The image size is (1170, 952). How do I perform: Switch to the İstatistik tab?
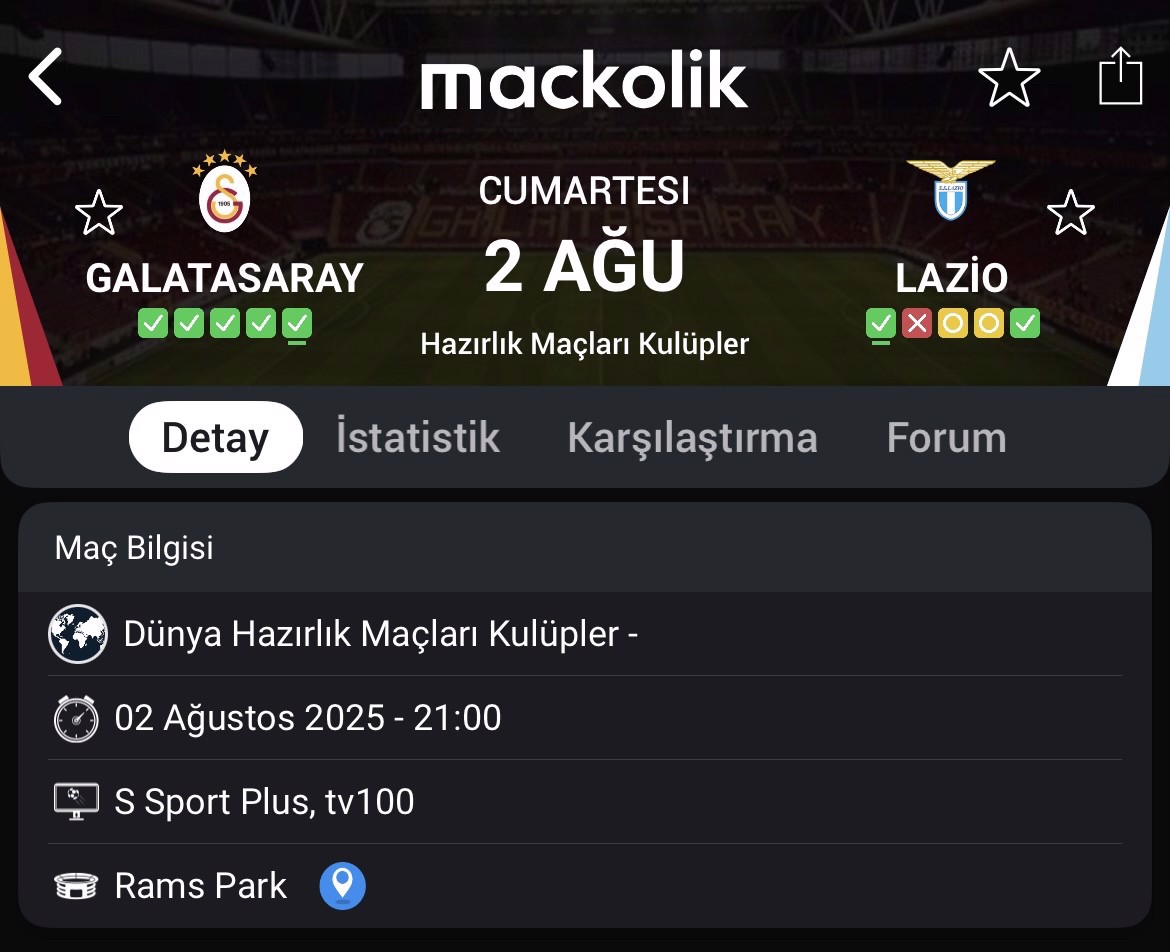418,437
